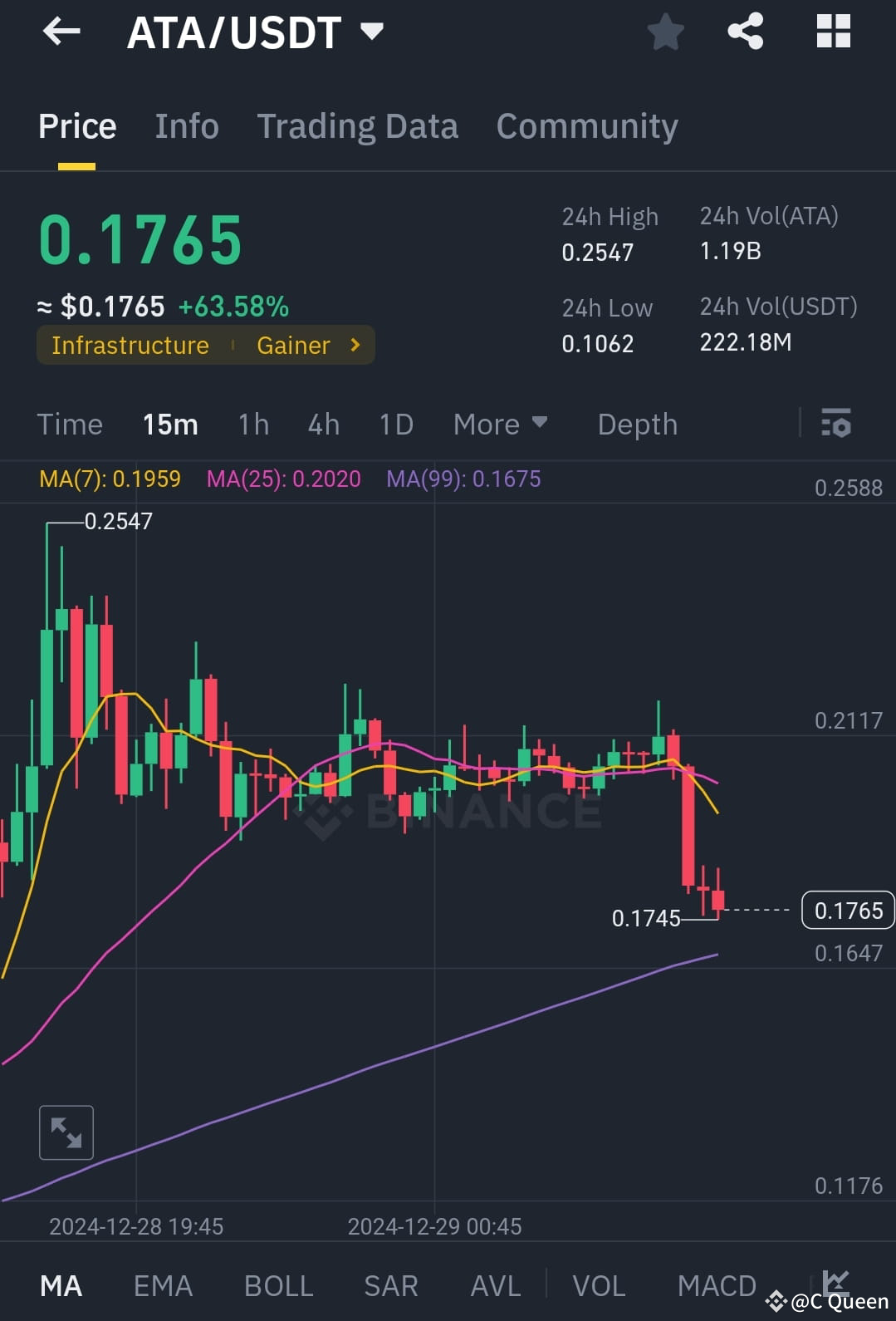Screen dimensions: 896x1321
Task: Select the 1D timeframe
Action: [x=396, y=424]
